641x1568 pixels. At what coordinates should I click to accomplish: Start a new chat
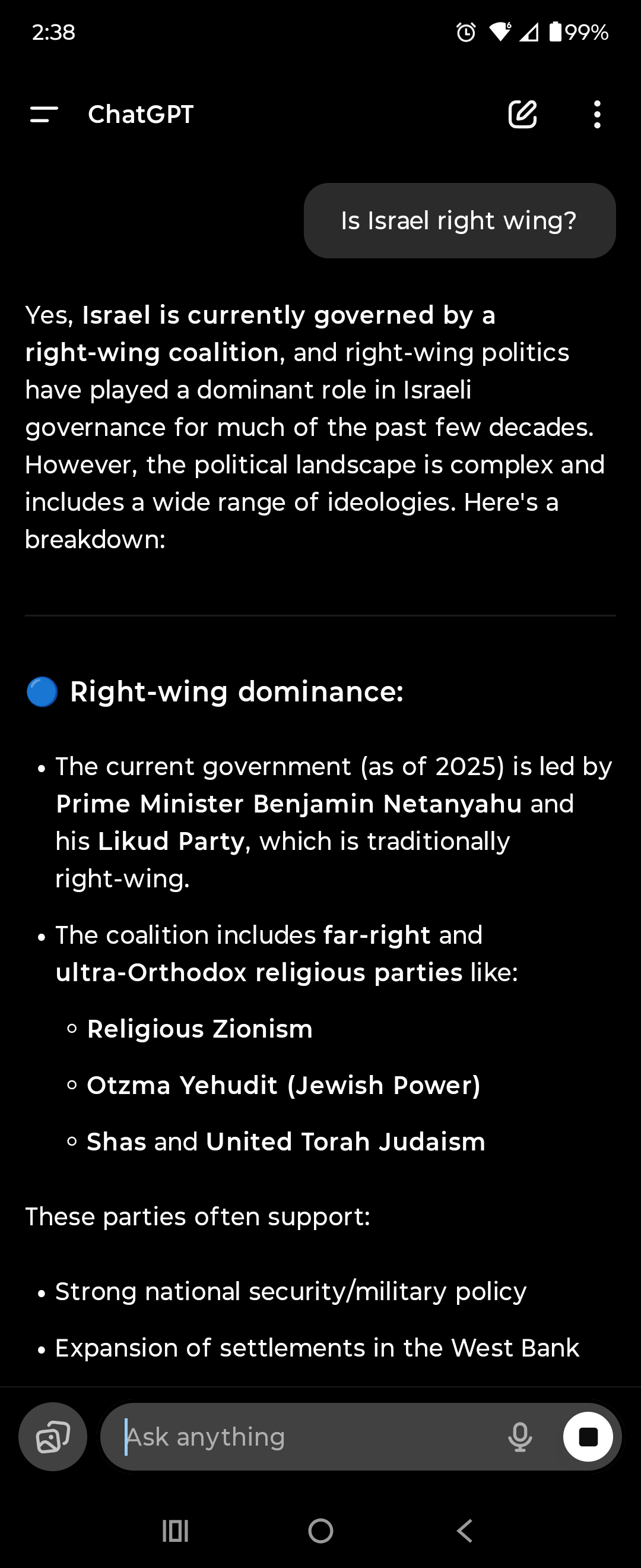pyautogui.click(x=522, y=114)
